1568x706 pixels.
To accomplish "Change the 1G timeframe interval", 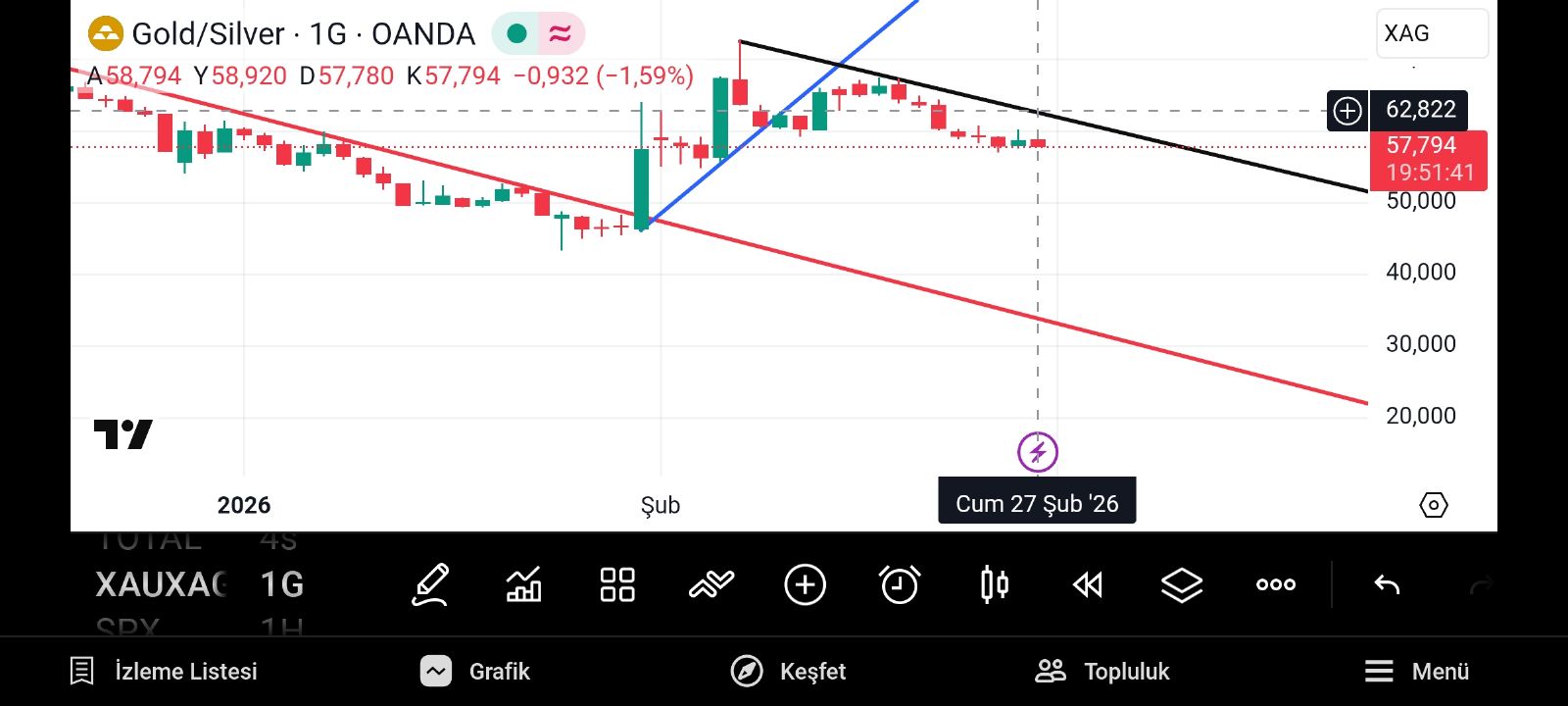I will 282,585.
